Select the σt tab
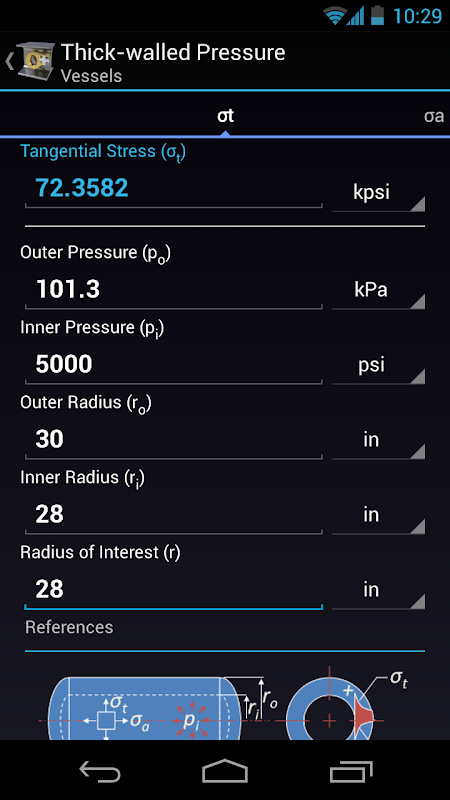Screen dimensions: 450x800 click(x=225, y=116)
